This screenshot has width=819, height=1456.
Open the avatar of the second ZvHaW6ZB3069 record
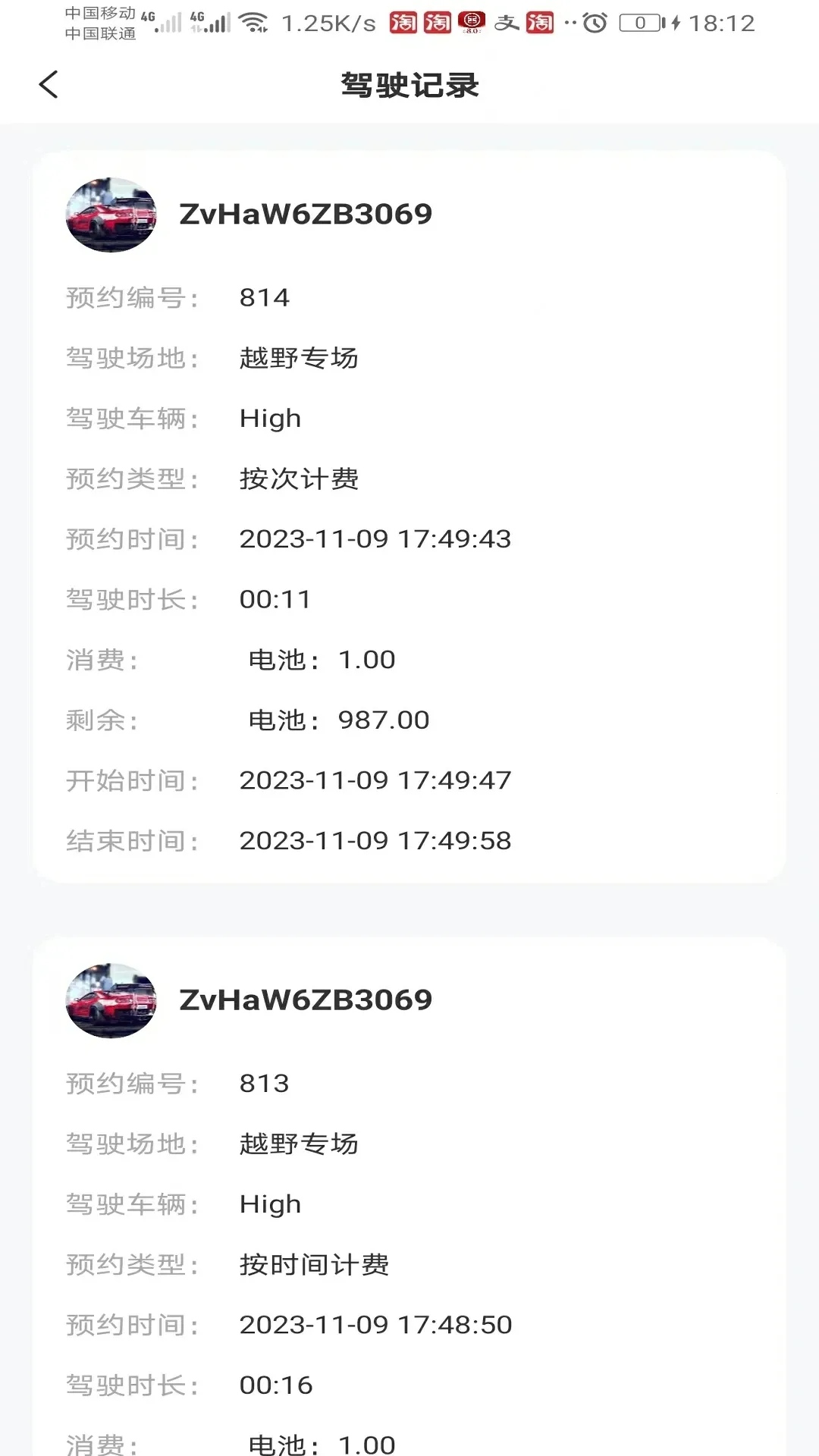[x=111, y=1000]
